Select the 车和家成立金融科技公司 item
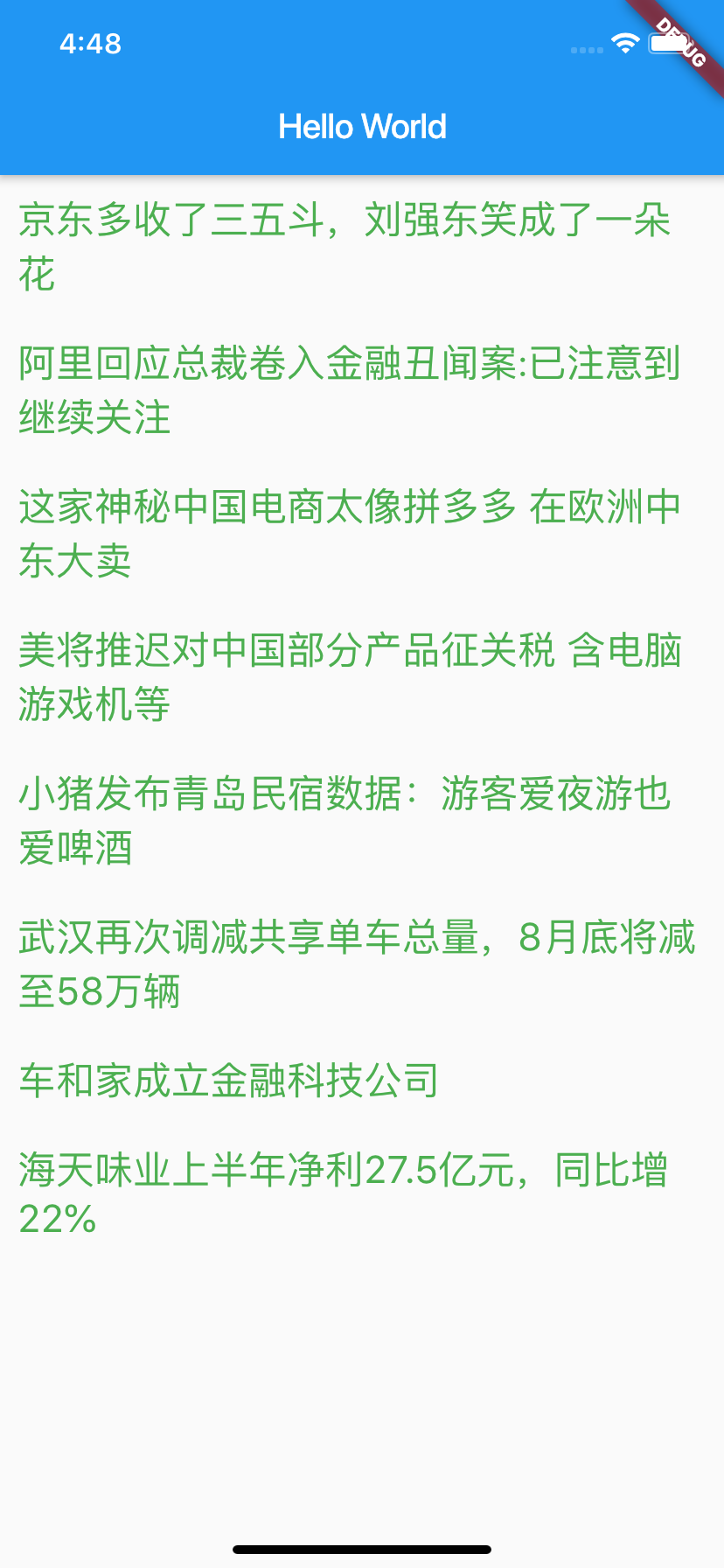Image resolution: width=724 pixels, height=1568 pixels. 229,1081
